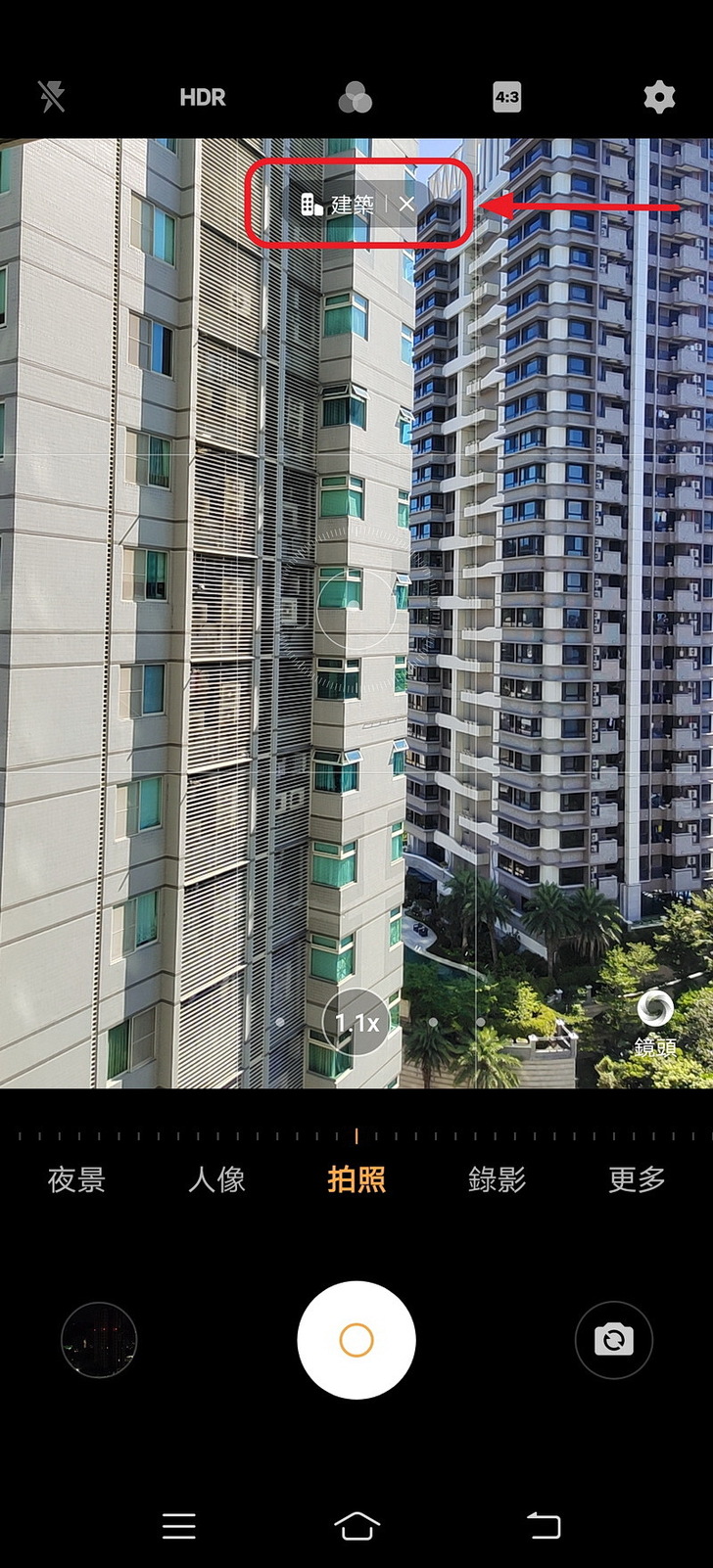
Task: Tap the 1.1x zoom button
Action: (x=356, y=1023)
